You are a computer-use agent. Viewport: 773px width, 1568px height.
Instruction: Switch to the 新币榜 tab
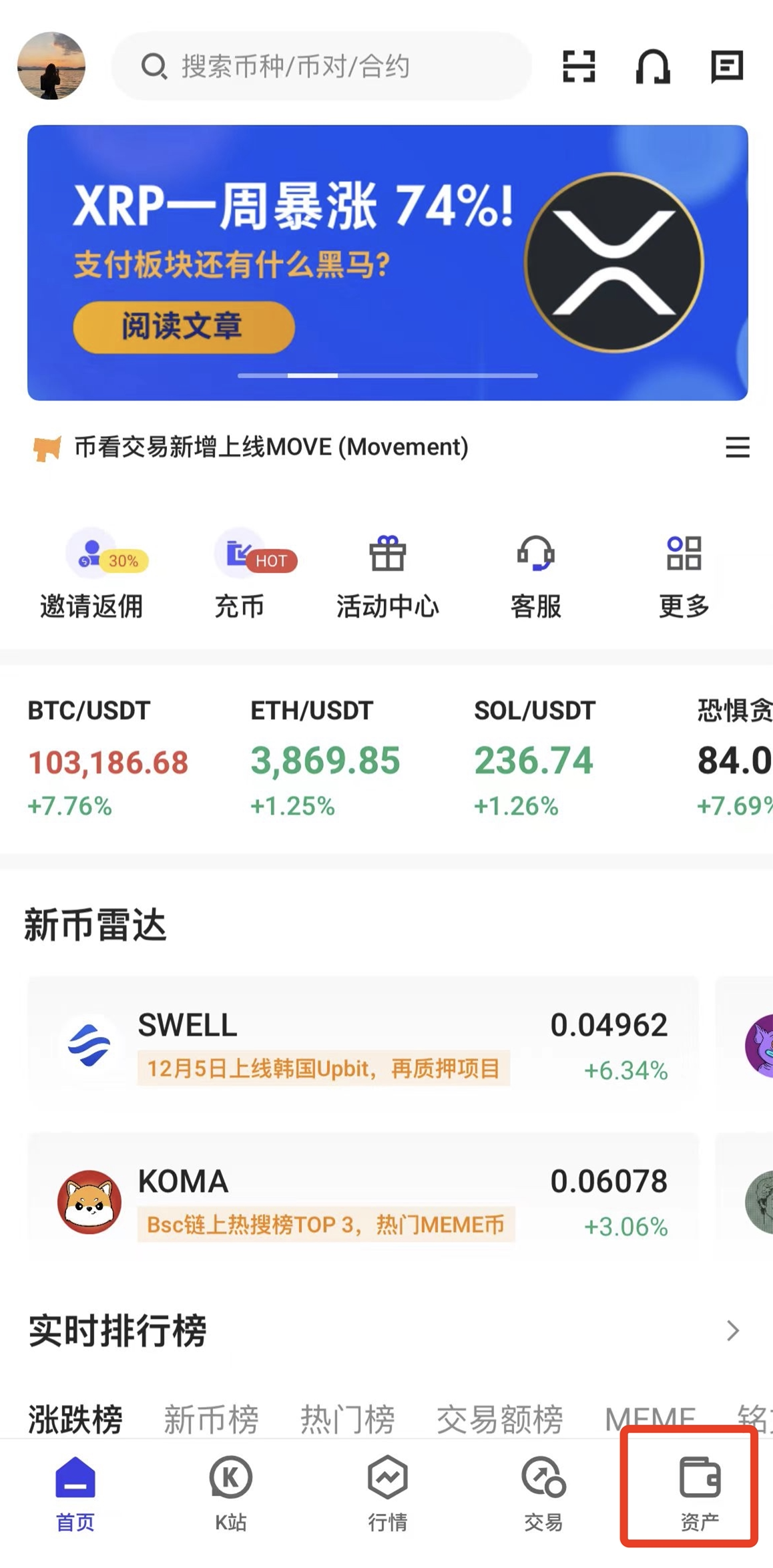tap(211, 1418)
